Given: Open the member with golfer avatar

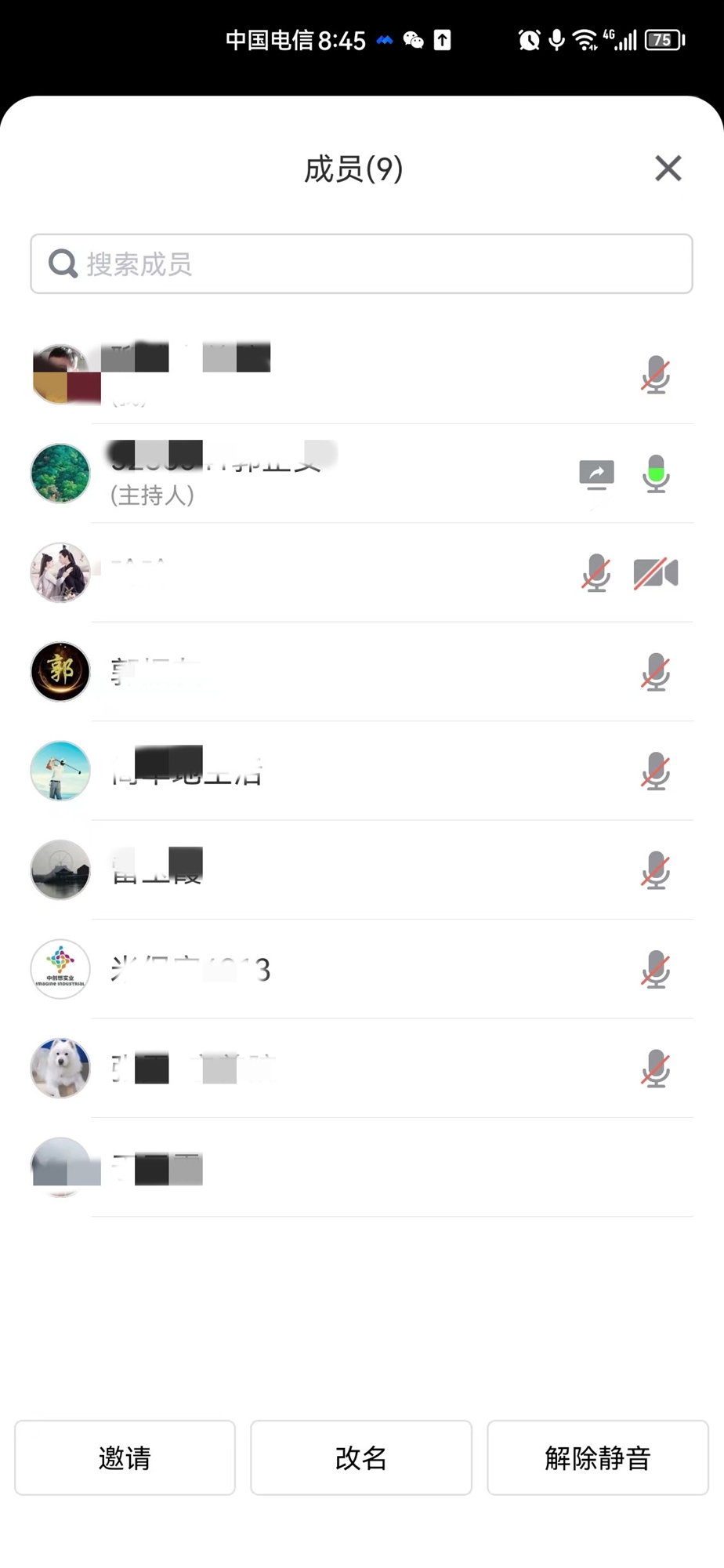Looking at the screenshot, I should (313, 771).
